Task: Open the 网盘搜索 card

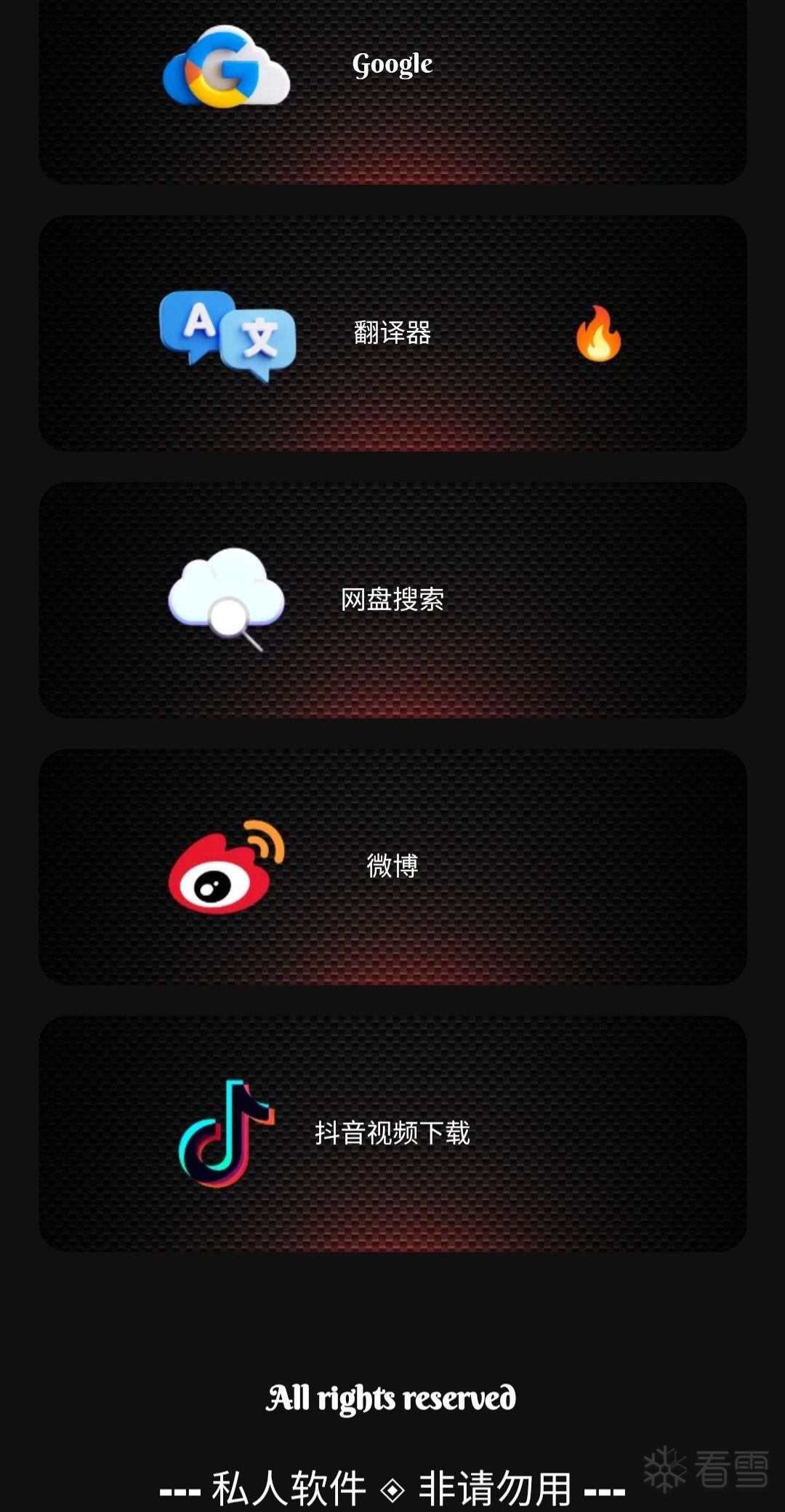Action: pyautogui.click(x=392, y=600)
